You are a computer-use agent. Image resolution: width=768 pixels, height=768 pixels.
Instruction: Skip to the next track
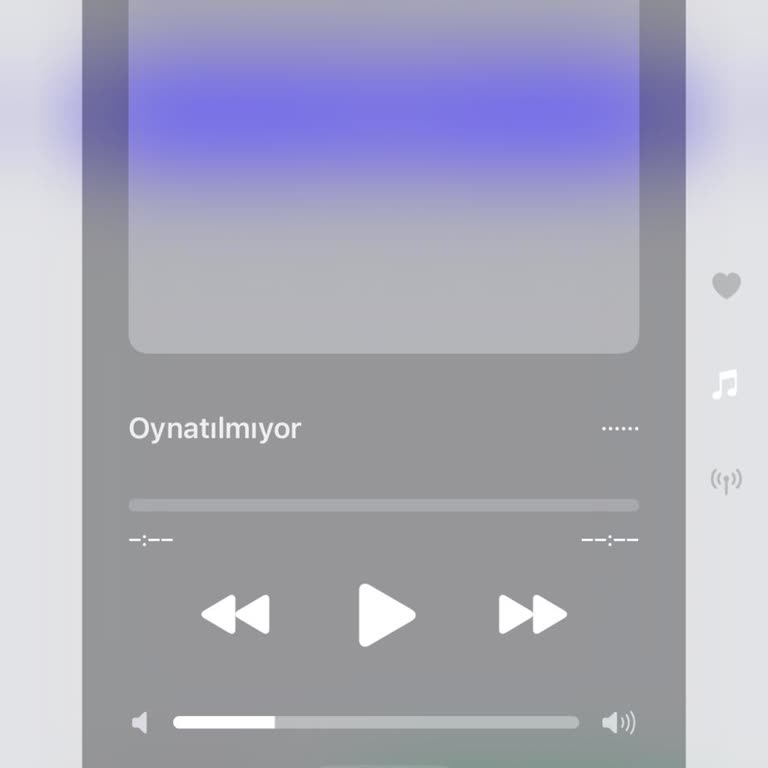(x=532, y=614)
